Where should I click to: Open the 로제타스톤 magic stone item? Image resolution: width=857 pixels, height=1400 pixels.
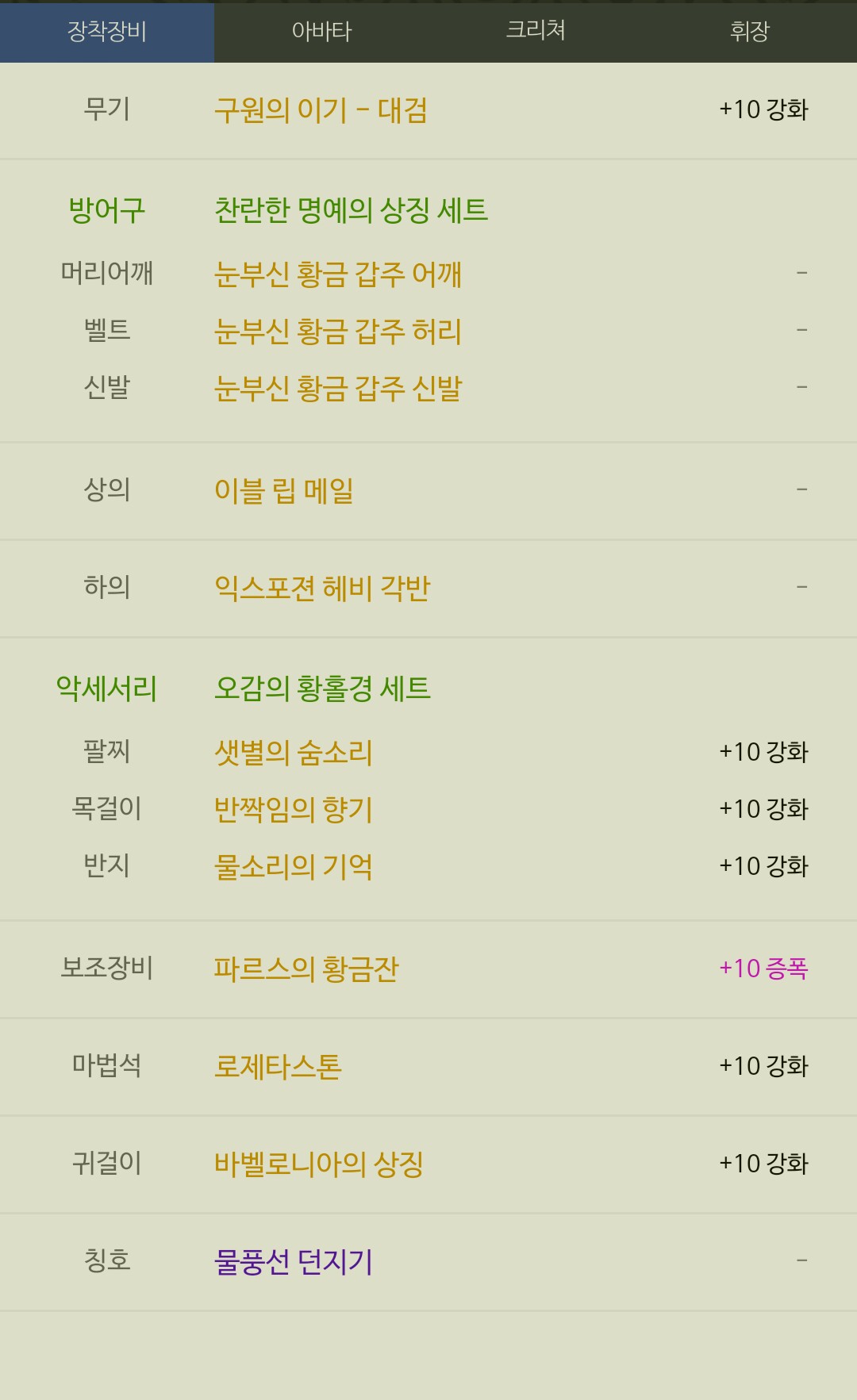278,1066
